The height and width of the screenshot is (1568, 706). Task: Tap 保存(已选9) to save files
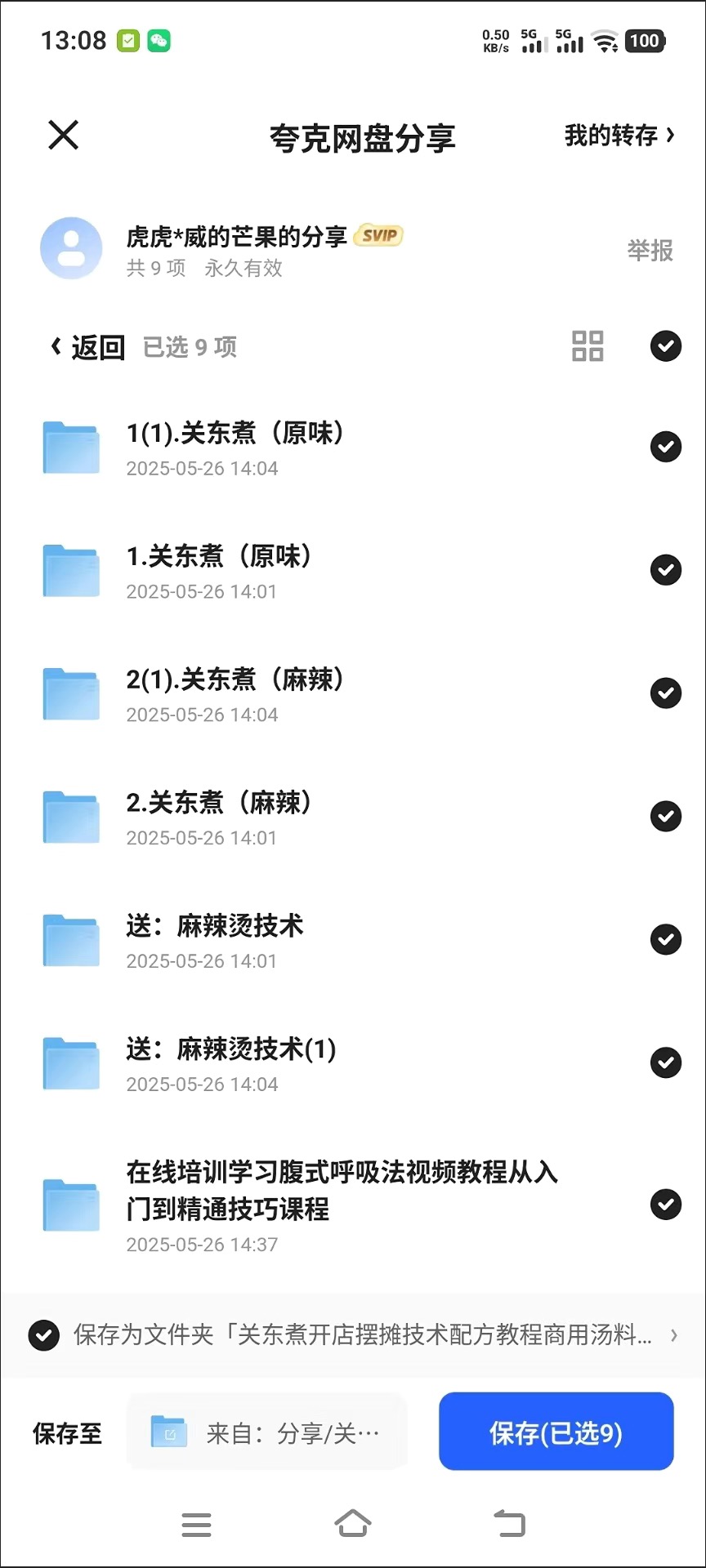click(556, 1432)
